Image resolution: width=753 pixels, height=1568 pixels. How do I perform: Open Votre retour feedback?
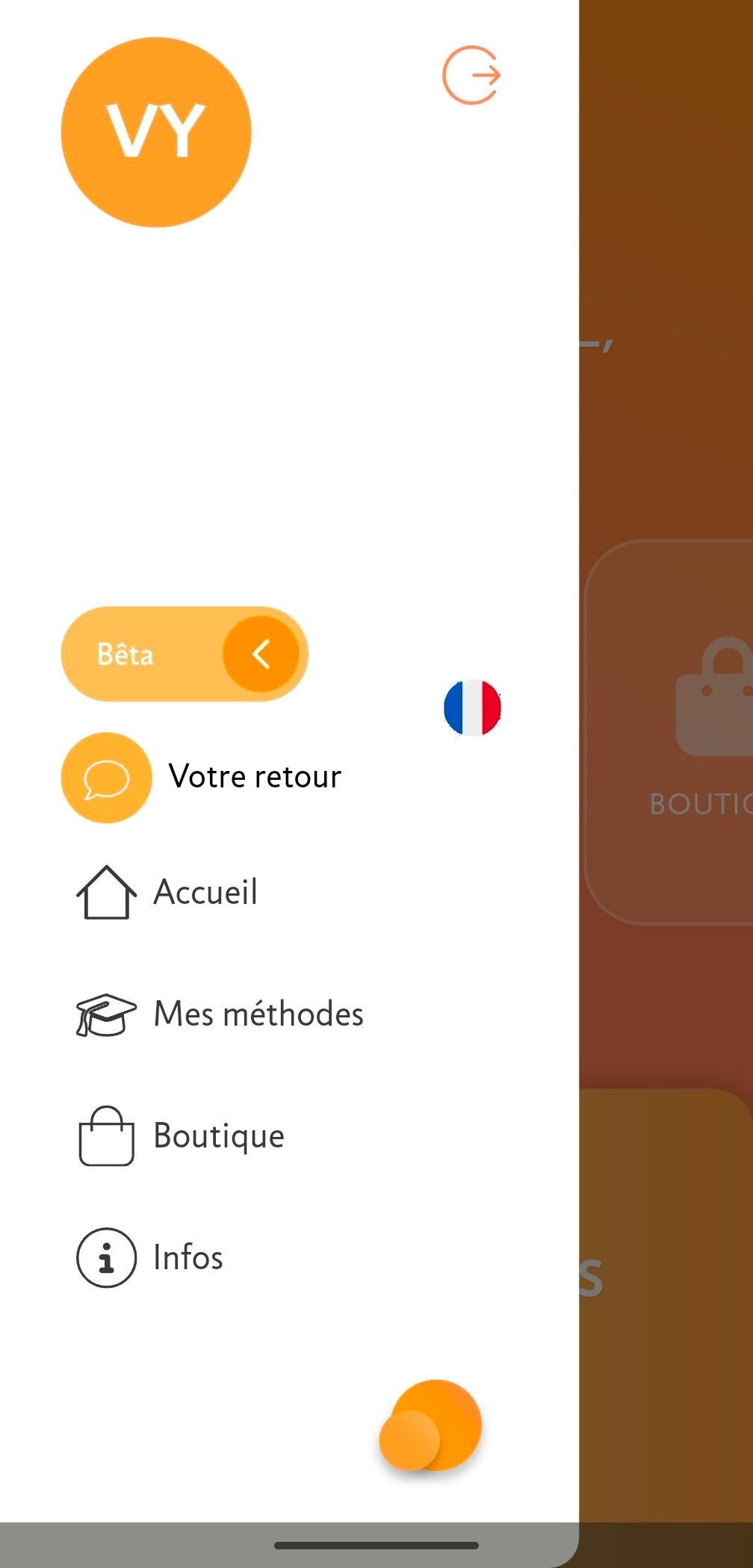coord(202,777)
